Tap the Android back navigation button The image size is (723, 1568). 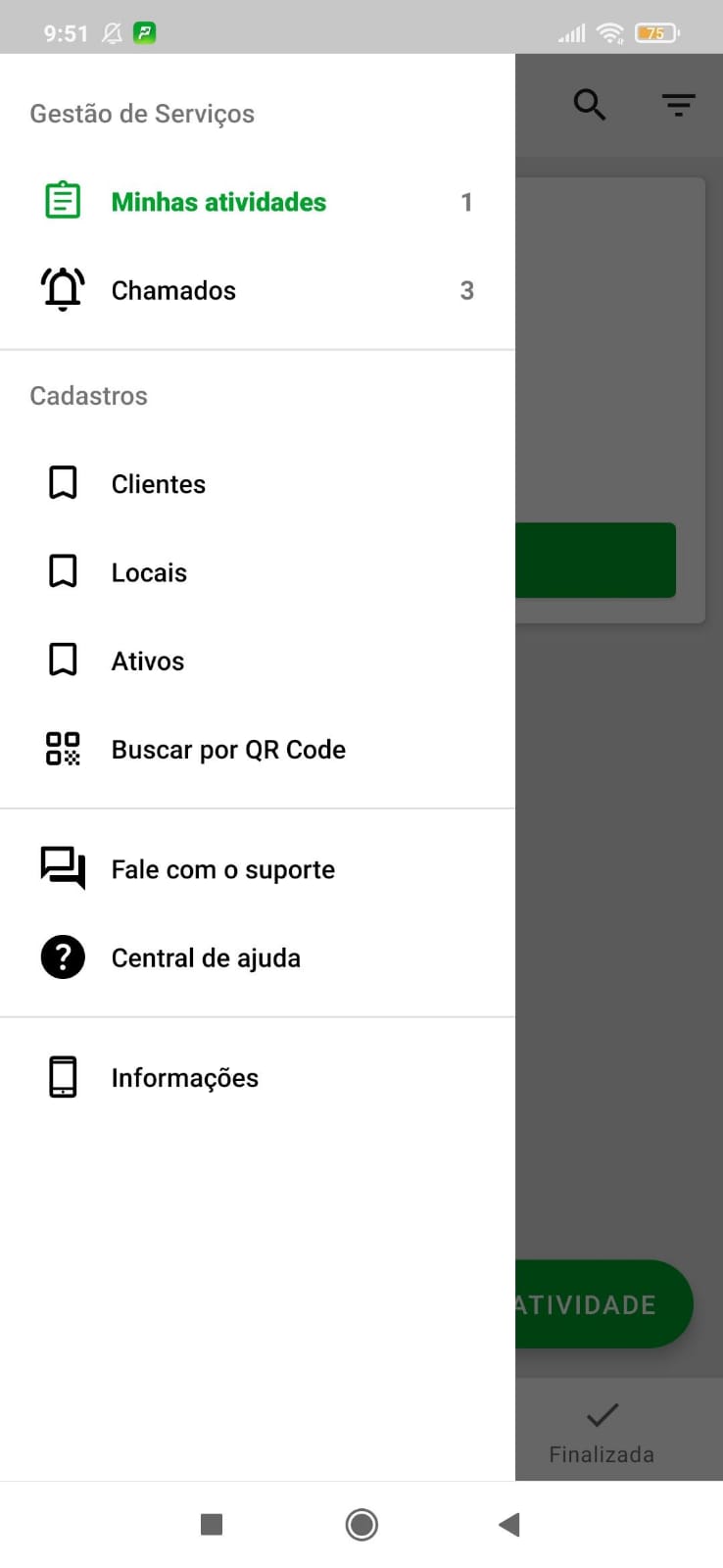[508, 1524]
